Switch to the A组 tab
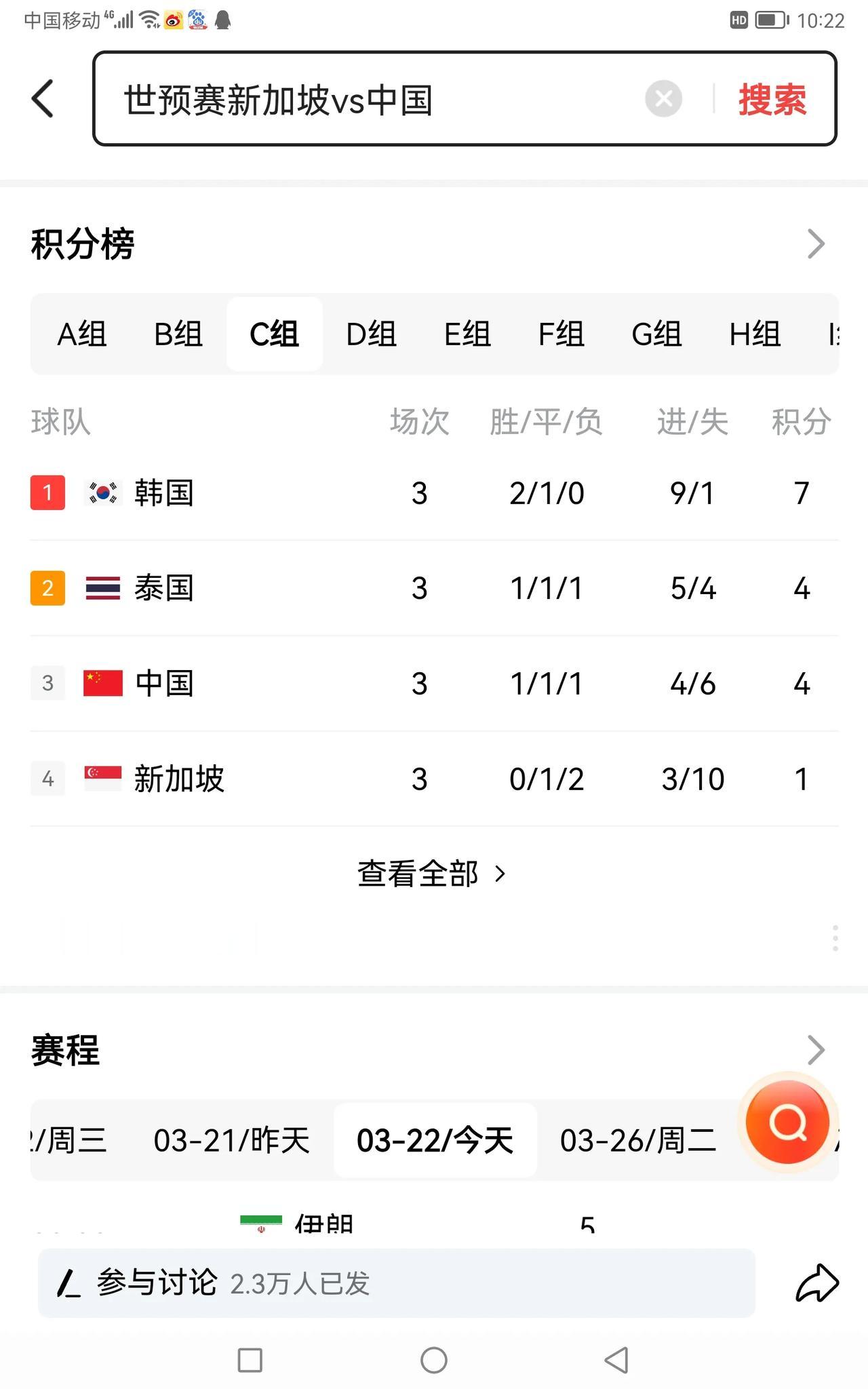Image resolution: width=868 pixels, height=1389 pixels. pos(81,334)
